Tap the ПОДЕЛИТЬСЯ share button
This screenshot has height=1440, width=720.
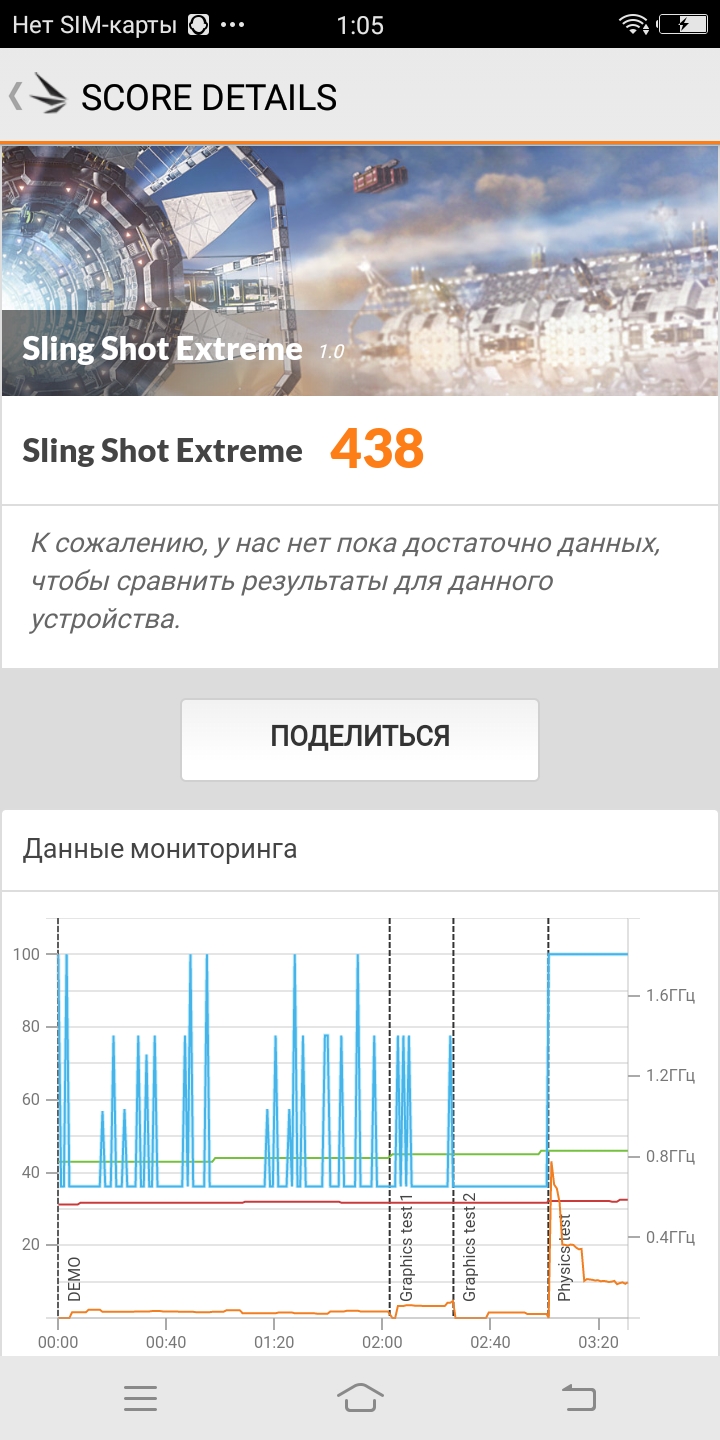click(x=360, y=738)
